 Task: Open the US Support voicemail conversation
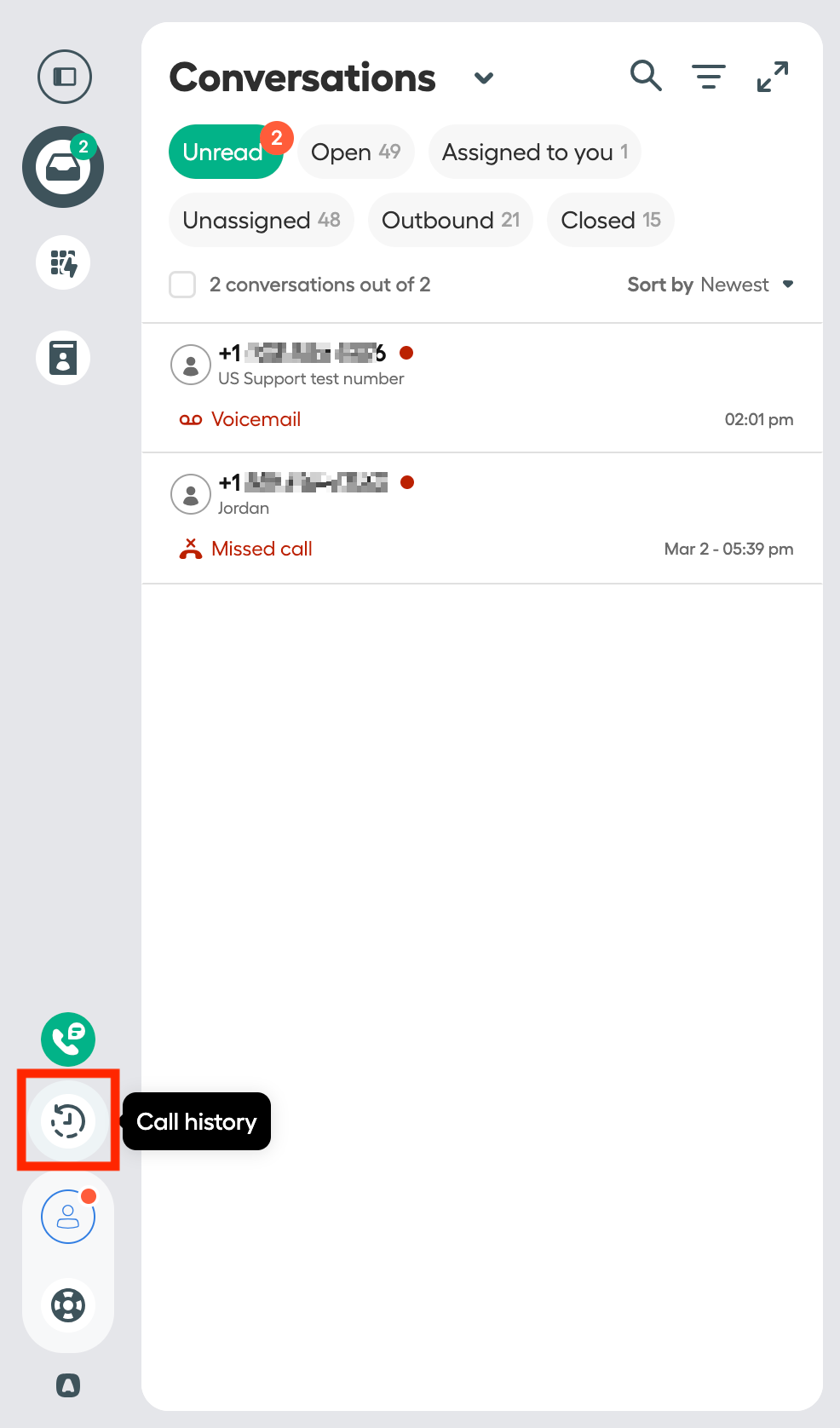point(482,388)
